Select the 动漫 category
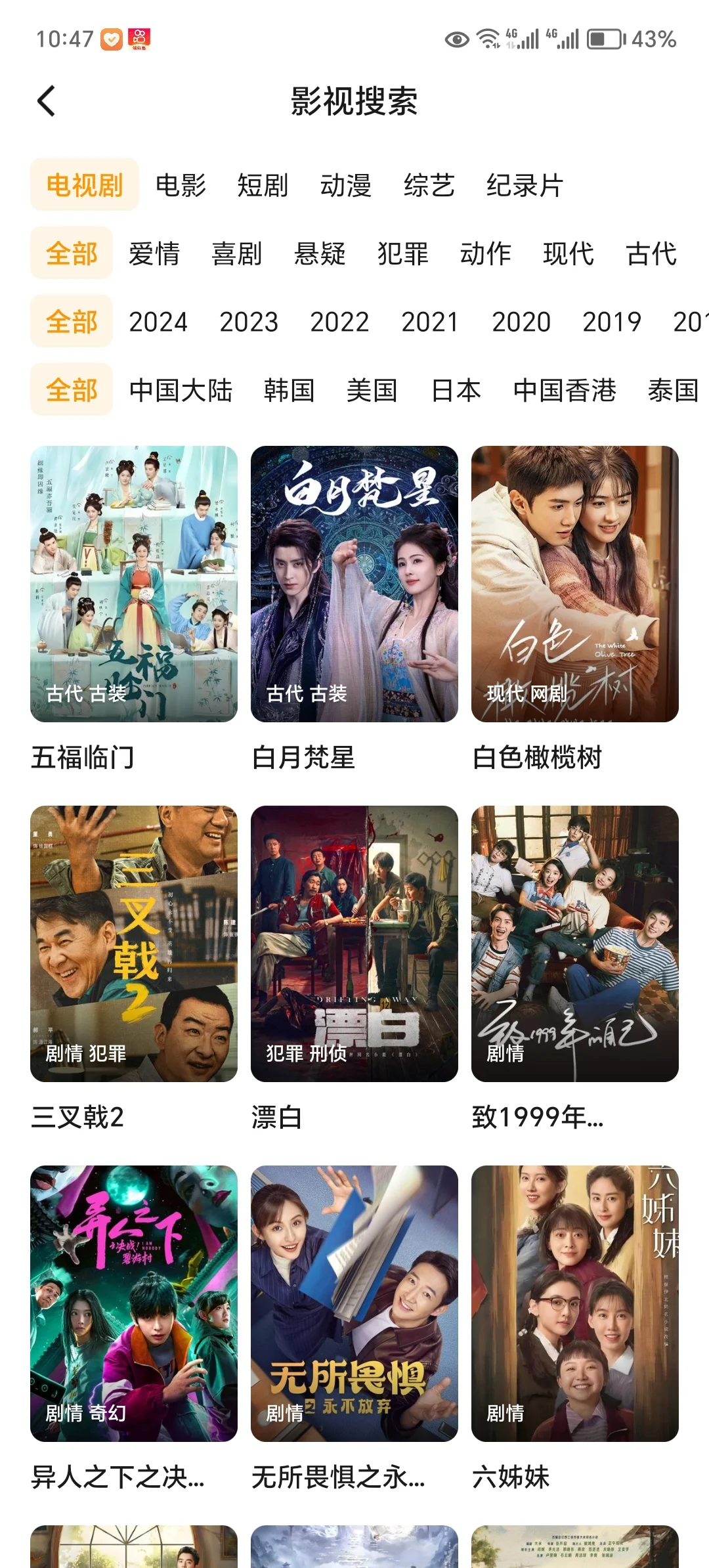Screen dimensions: 709x1568 point(345,185)
